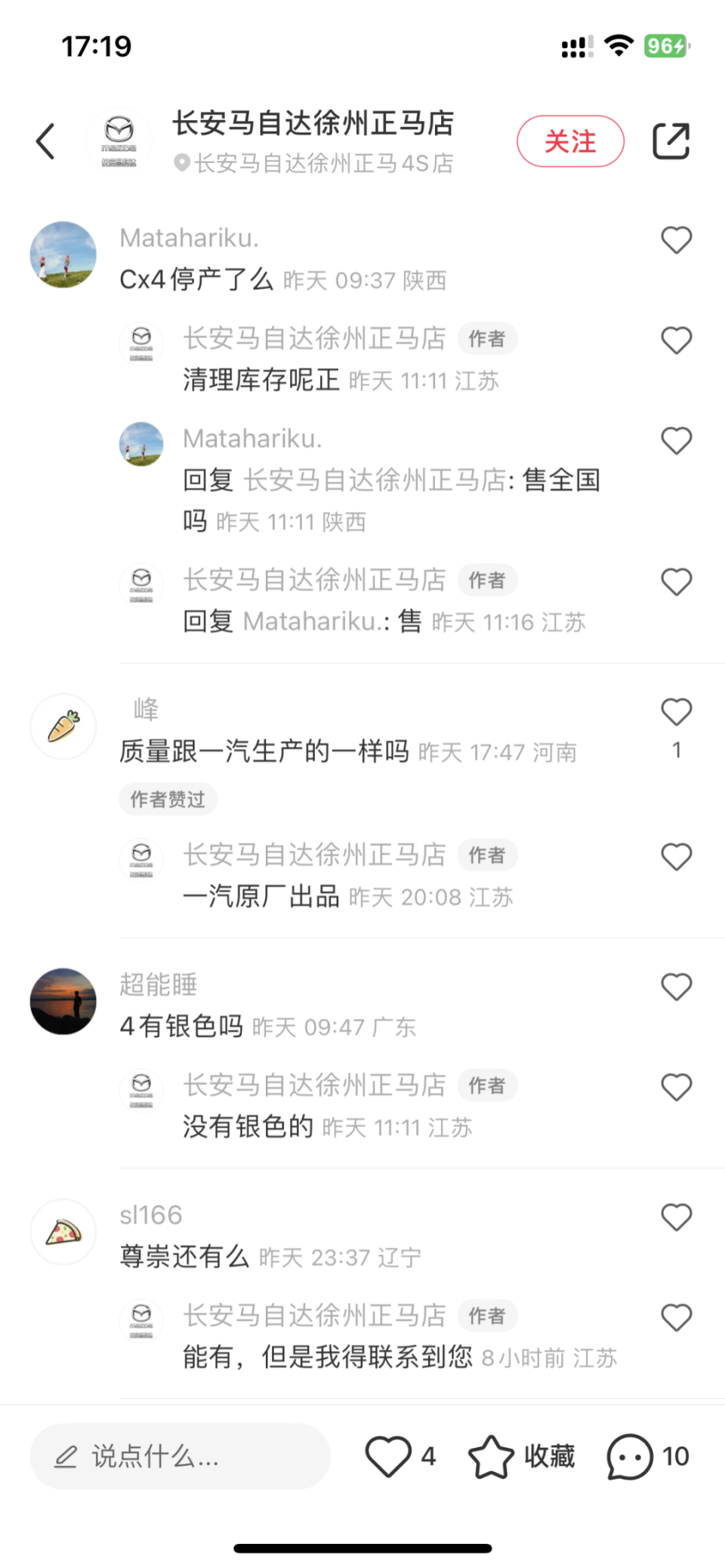Click the 说点什么 comment input field
The height and width of the screenshot is (1568, 725).
click(x=180, y=1456)
